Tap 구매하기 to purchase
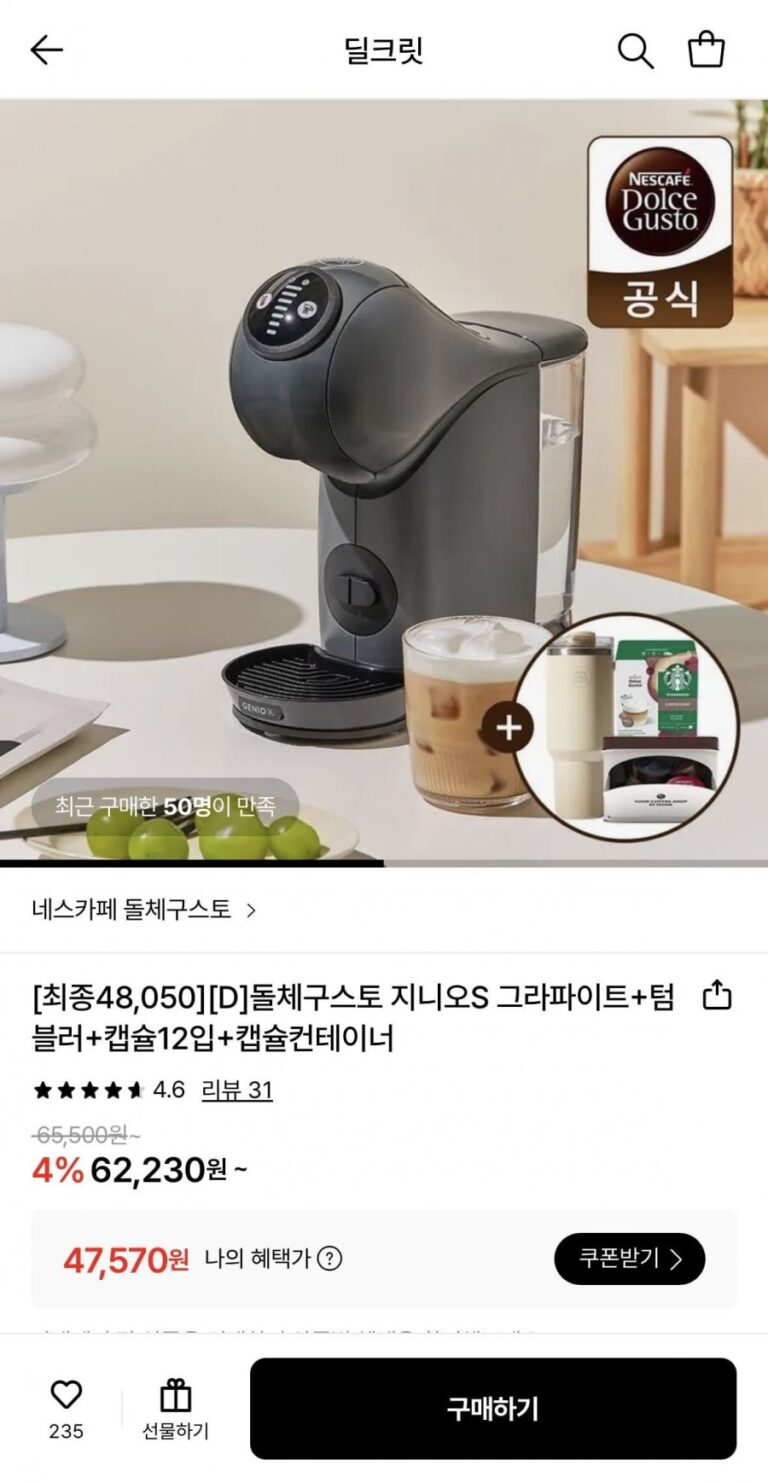768x1483 pixels. pos(493,1409)
